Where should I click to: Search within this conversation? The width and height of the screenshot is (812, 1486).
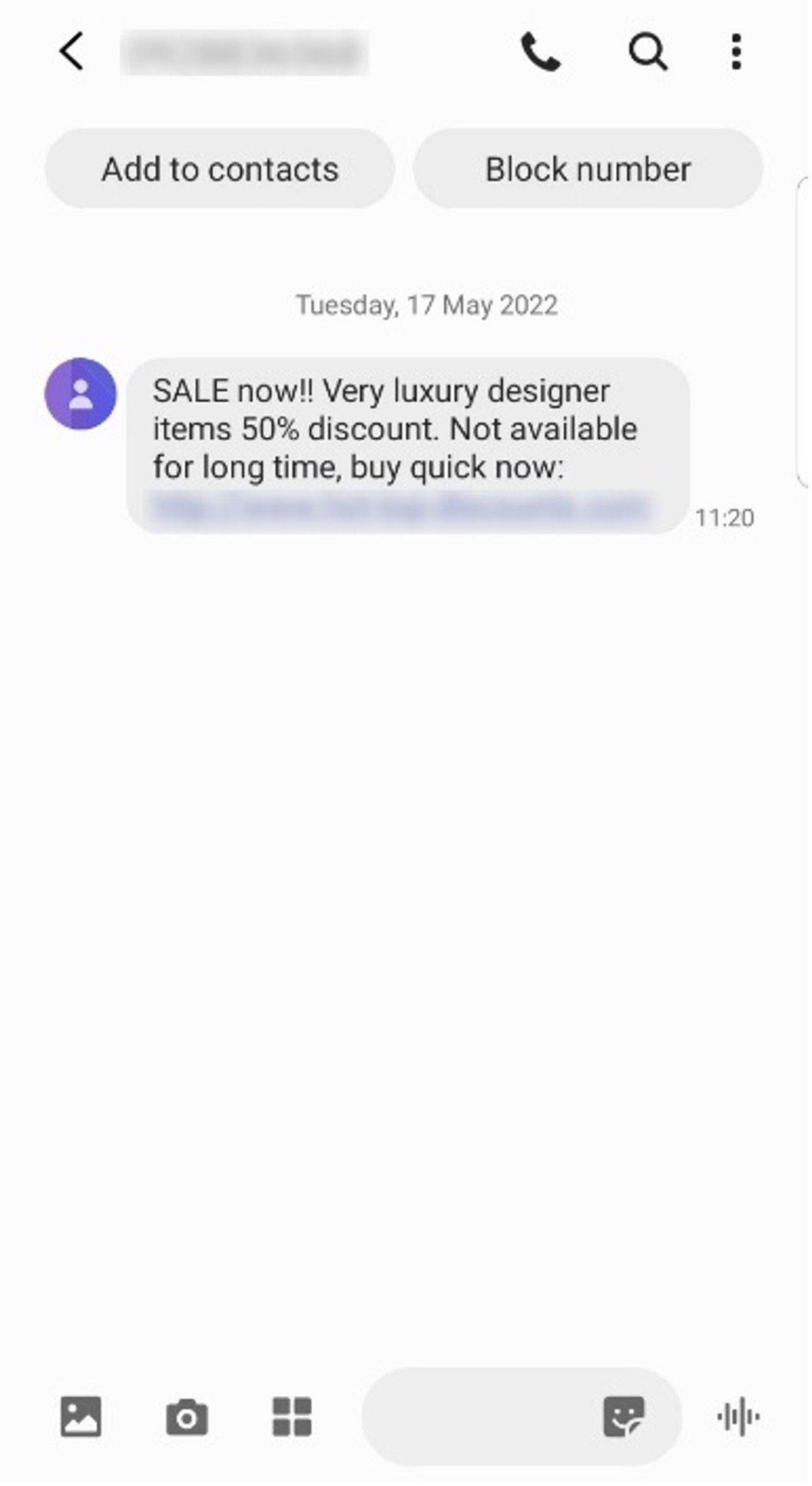[x=647, y=52]
